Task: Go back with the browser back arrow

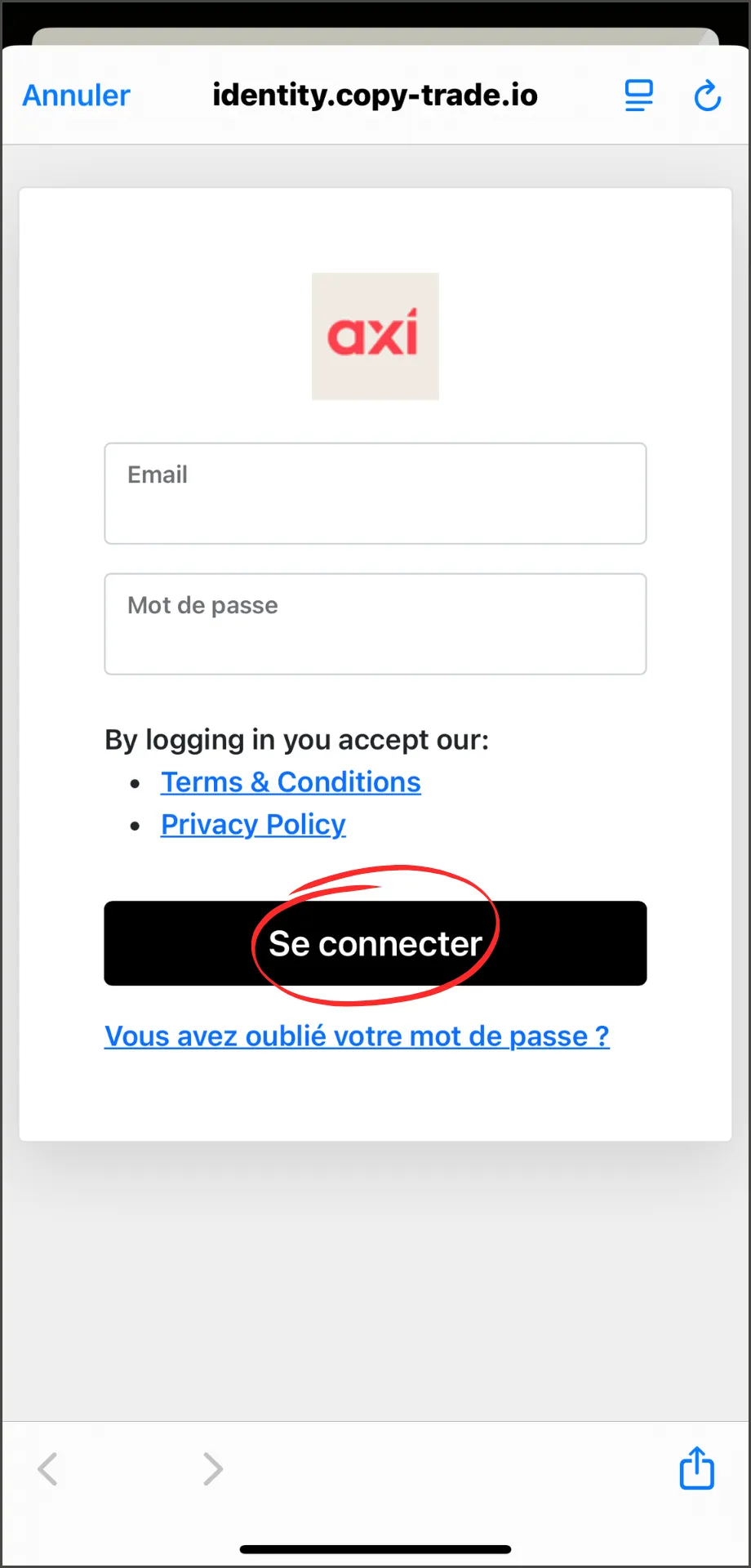Action: 48,1469
